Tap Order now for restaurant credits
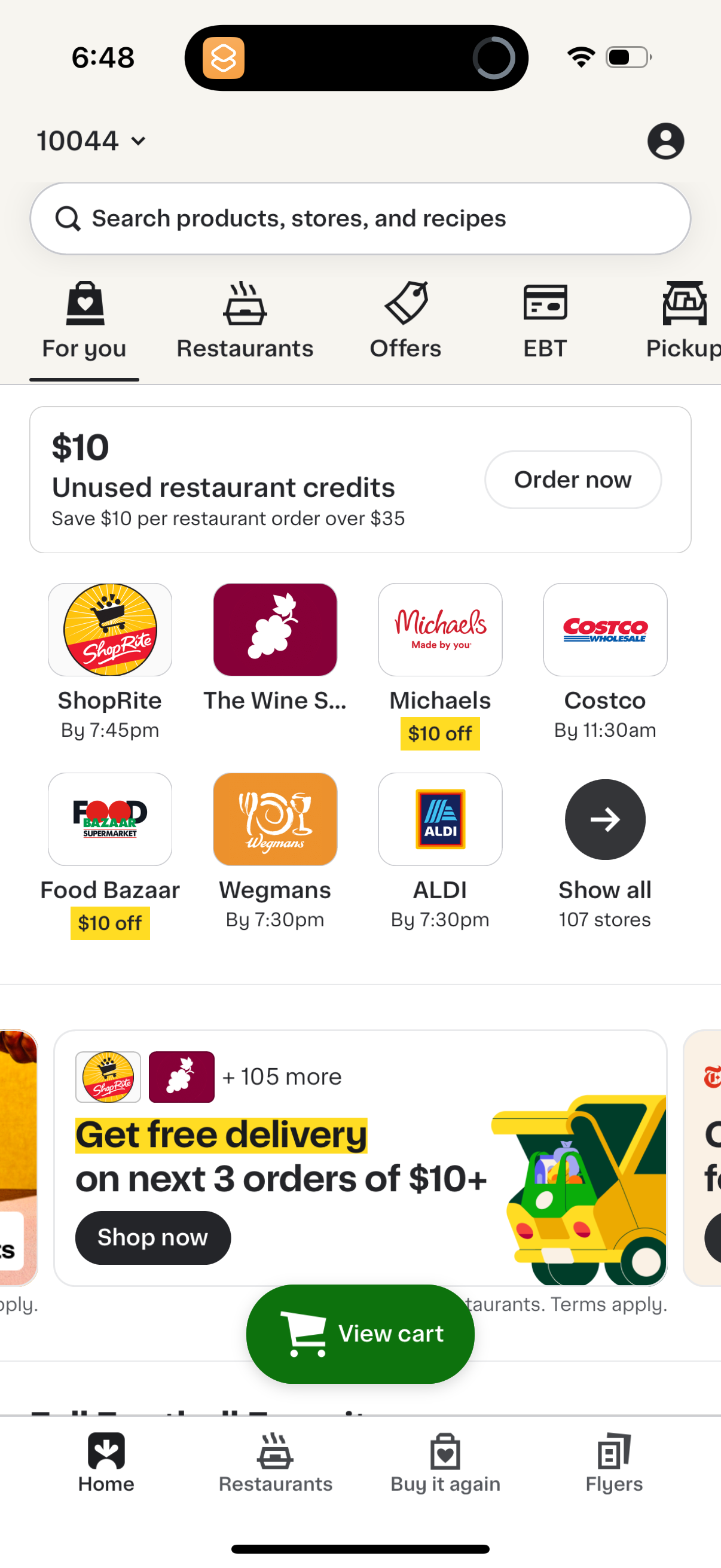The width and height of the screenshot is (721, 1568). pos(572,480)
